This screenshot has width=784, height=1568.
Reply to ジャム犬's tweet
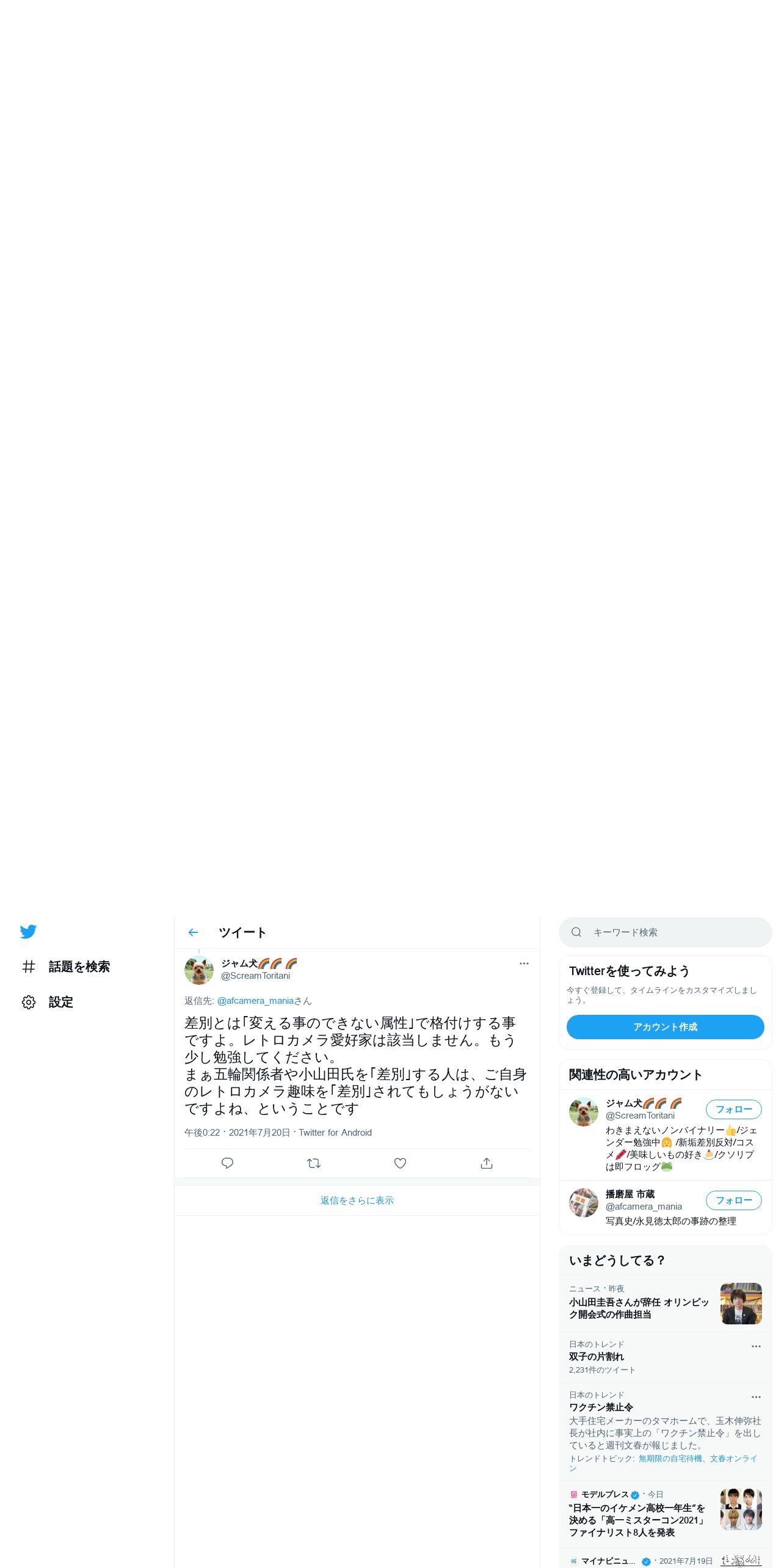(227, 1163)
